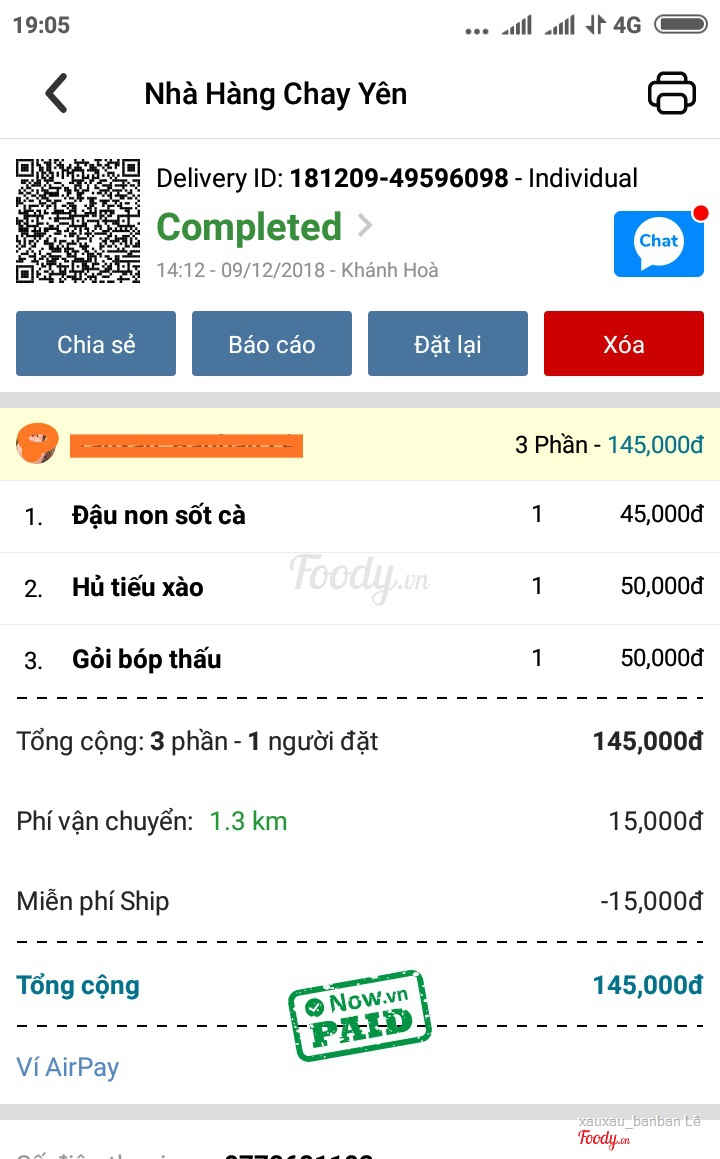Open the Ví AirPay payment link
Image resolution: width=720 pixels, height=1159 pixels.
[x=68, y=1067]
